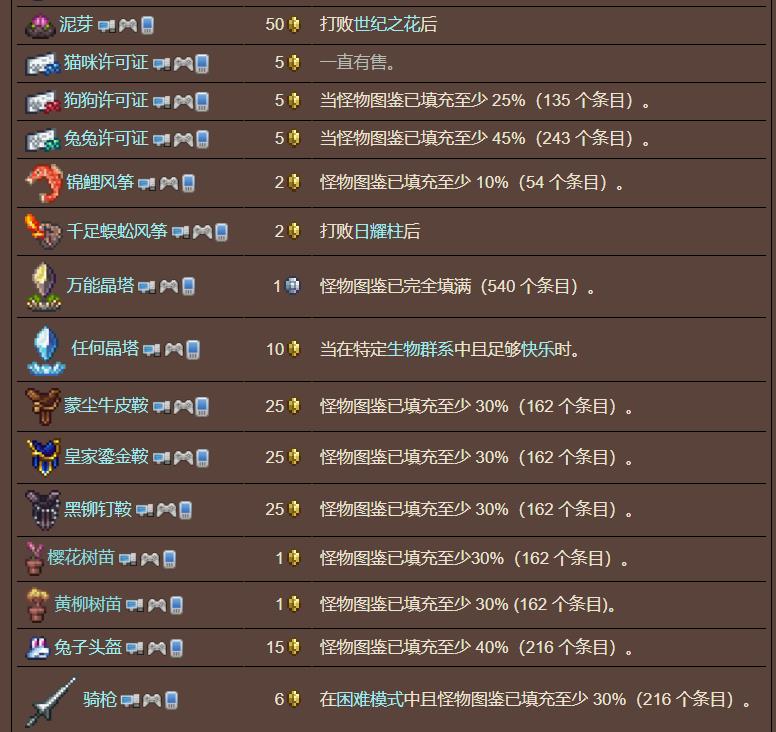View the 兔兔许可证 item page
The height and width of the screenshot is (732, 776).
click(105, 139)
